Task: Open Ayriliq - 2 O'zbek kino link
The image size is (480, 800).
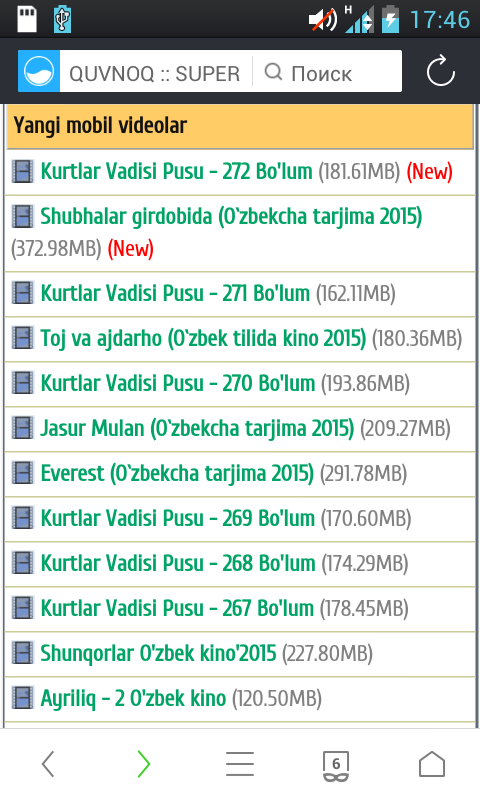Action: point(133,697)
